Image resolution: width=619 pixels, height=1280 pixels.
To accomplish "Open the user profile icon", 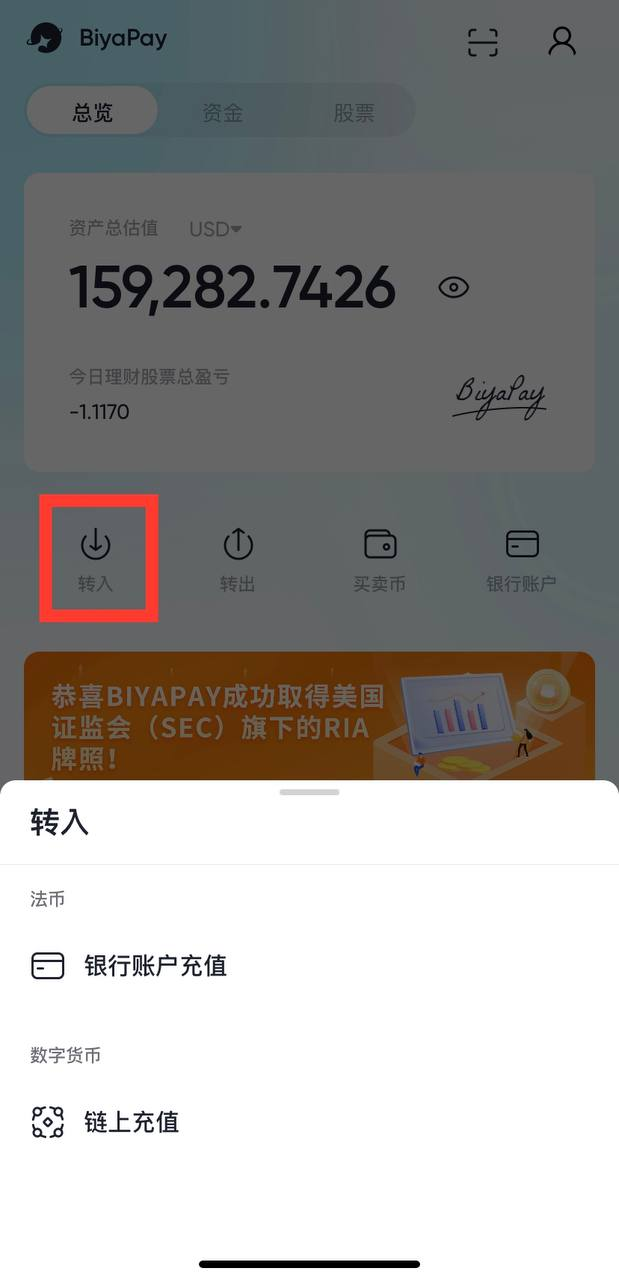I will [x=562, y=41].
